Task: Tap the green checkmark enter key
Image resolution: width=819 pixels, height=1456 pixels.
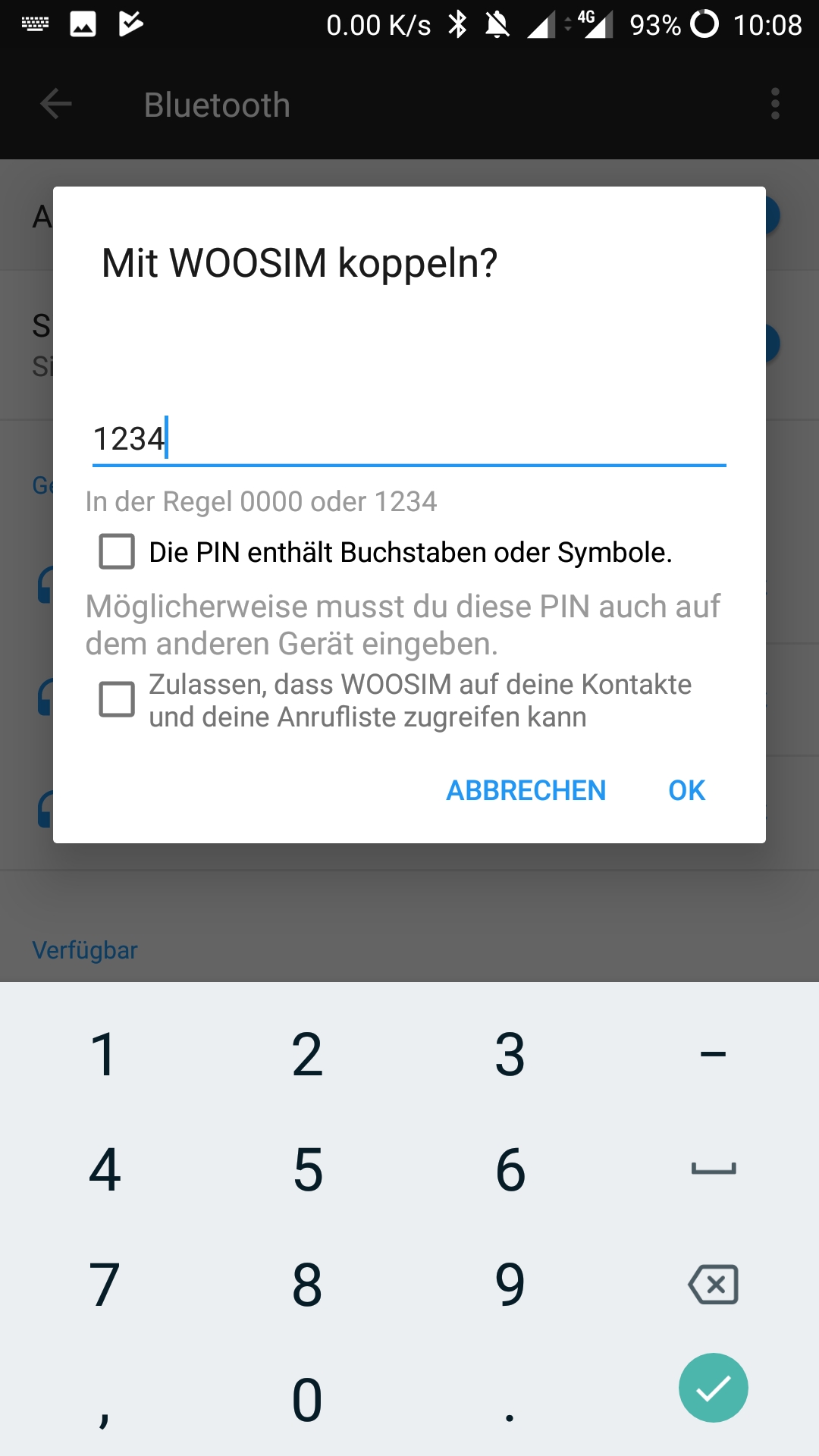Action: [x=713, y=1388]
